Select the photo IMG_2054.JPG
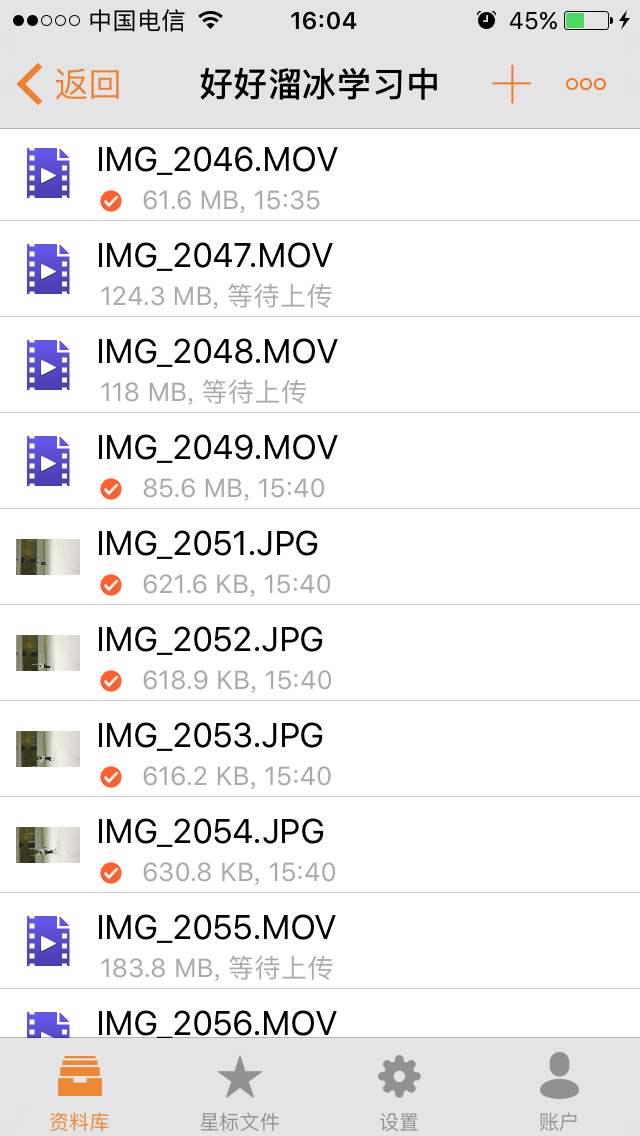This screenshot has height=1136, width=640. click(320, 845)
